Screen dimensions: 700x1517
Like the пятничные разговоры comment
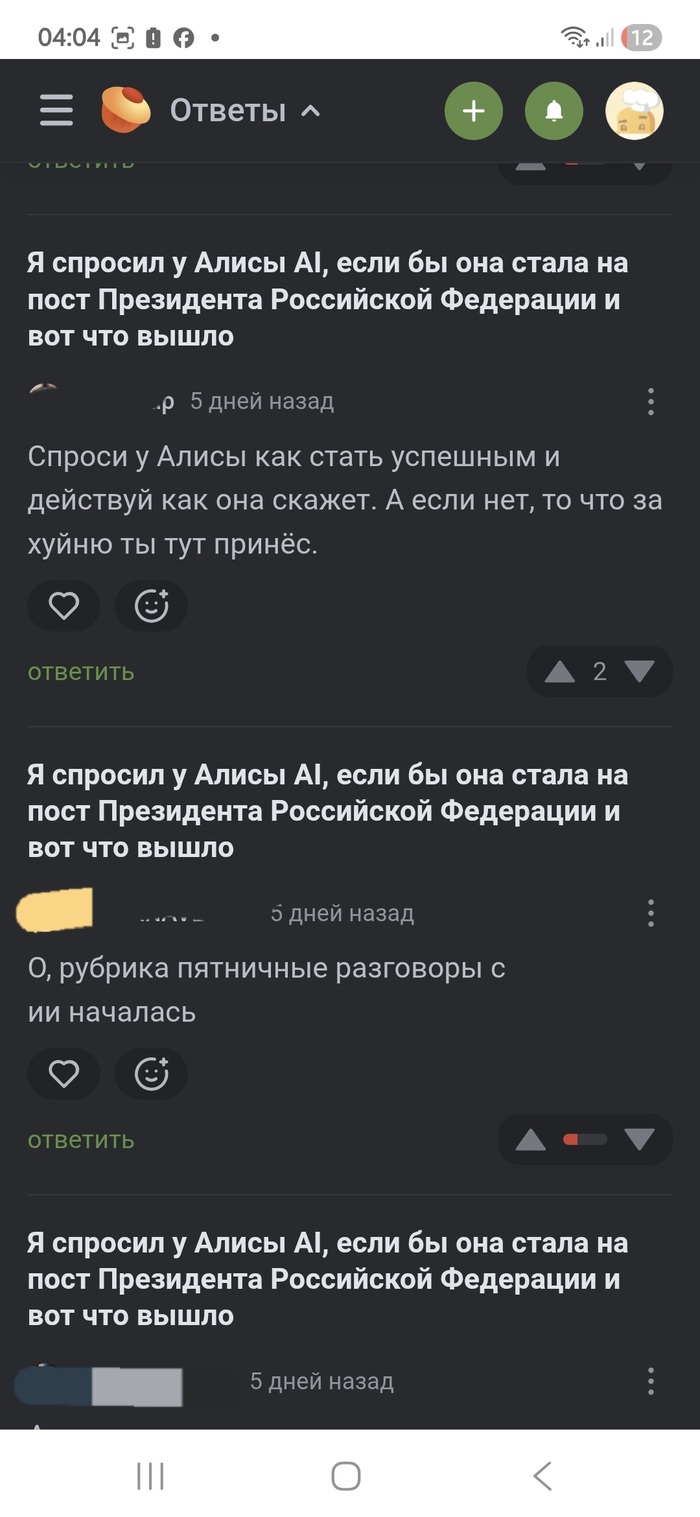(64, 1074)
